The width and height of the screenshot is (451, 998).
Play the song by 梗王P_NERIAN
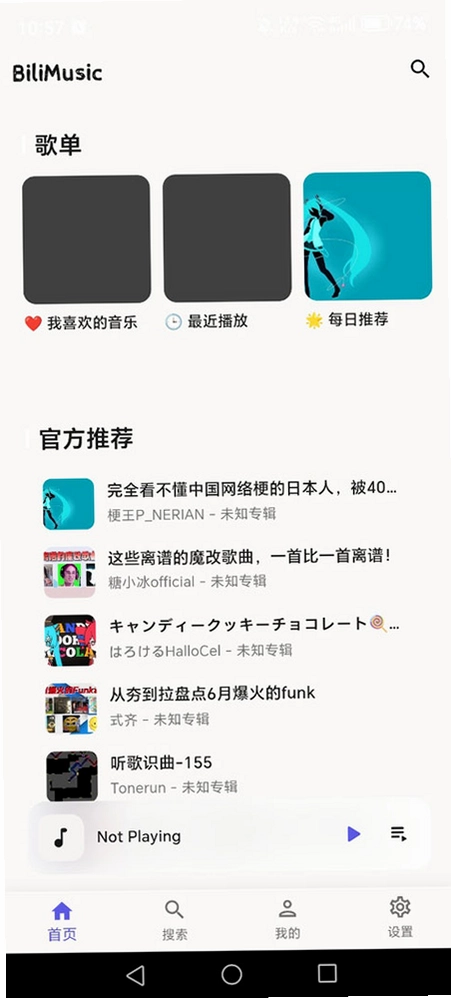click(222, 502)
